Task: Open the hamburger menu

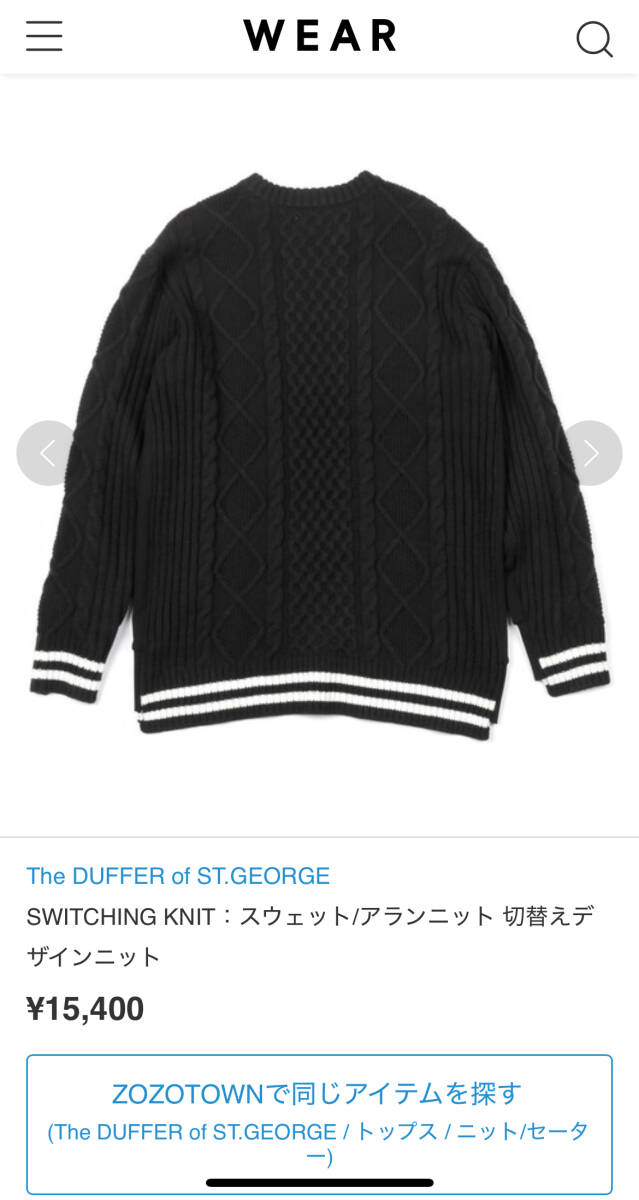Action: pyautogui.click(x=44, y=37)
